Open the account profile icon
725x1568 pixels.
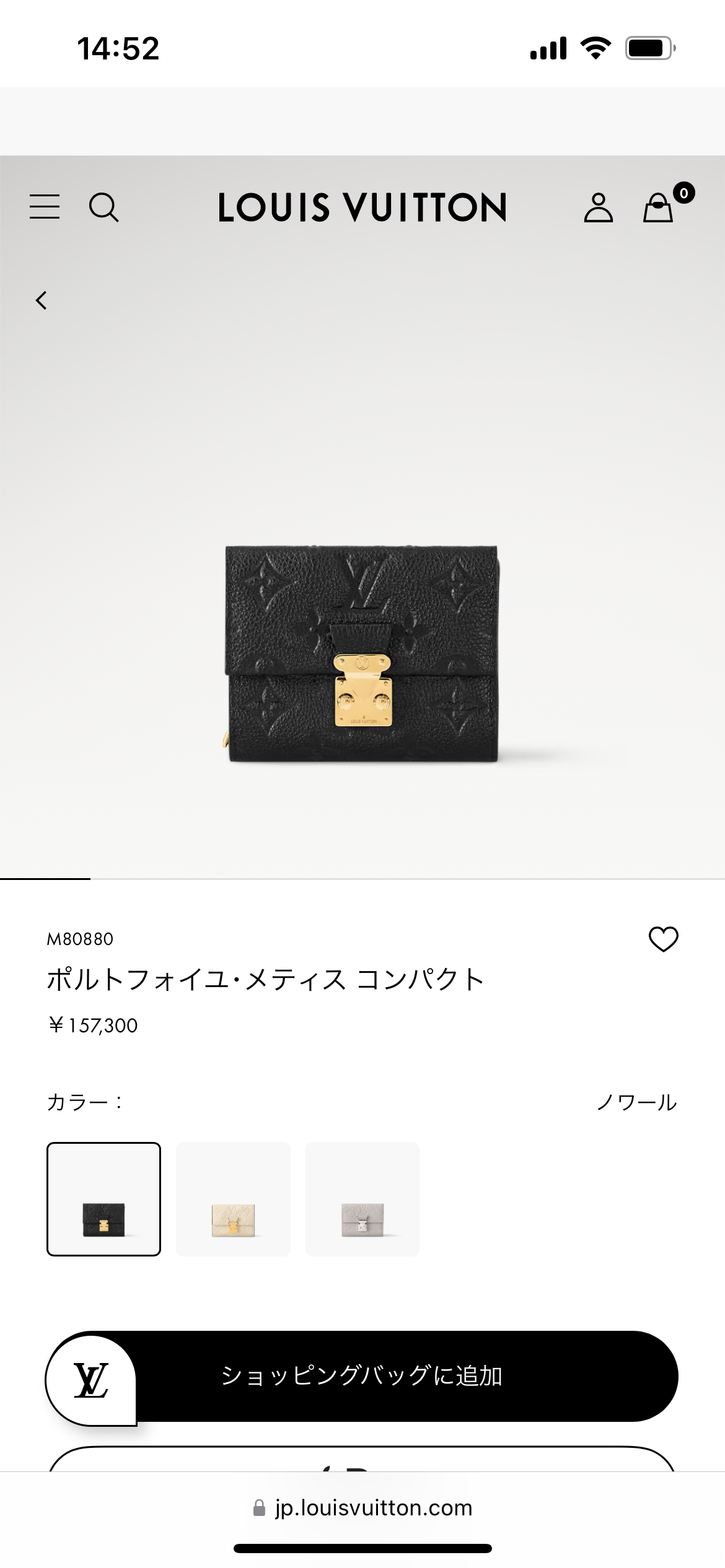pos(598,207)
